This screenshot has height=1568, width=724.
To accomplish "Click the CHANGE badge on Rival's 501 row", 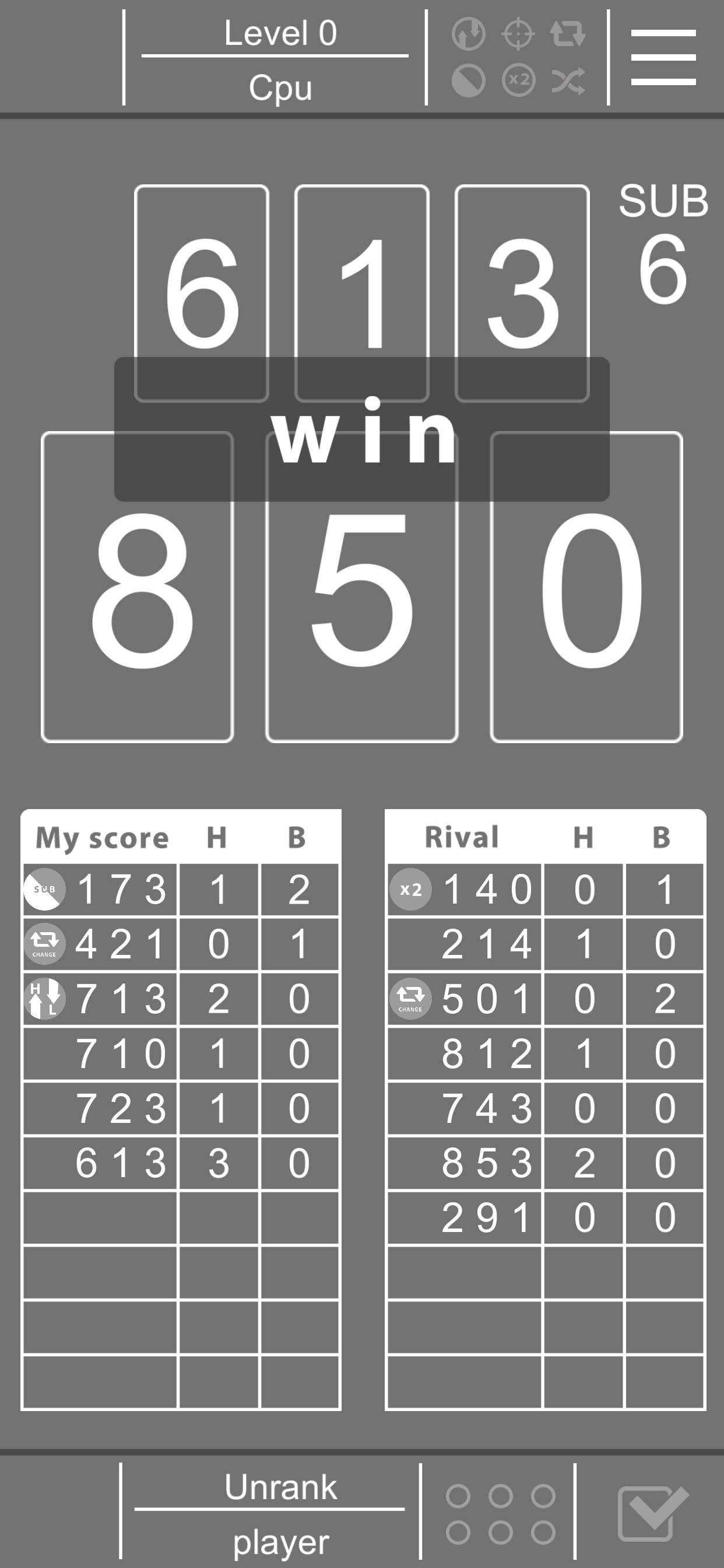I will 410,998.
